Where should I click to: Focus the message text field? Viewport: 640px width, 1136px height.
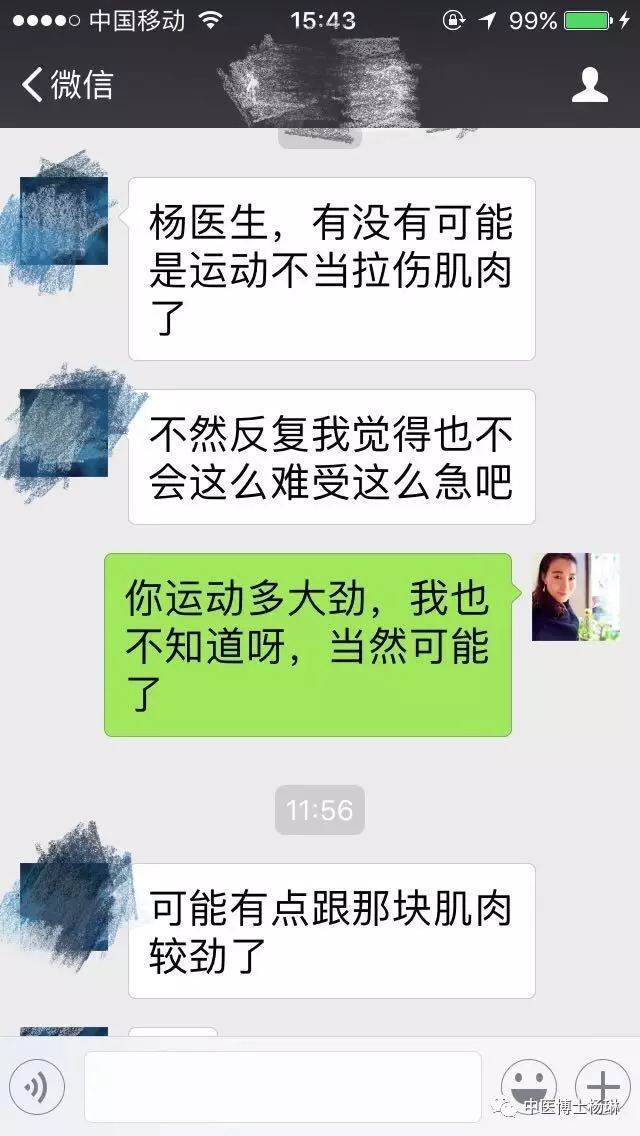point(282,1086)
